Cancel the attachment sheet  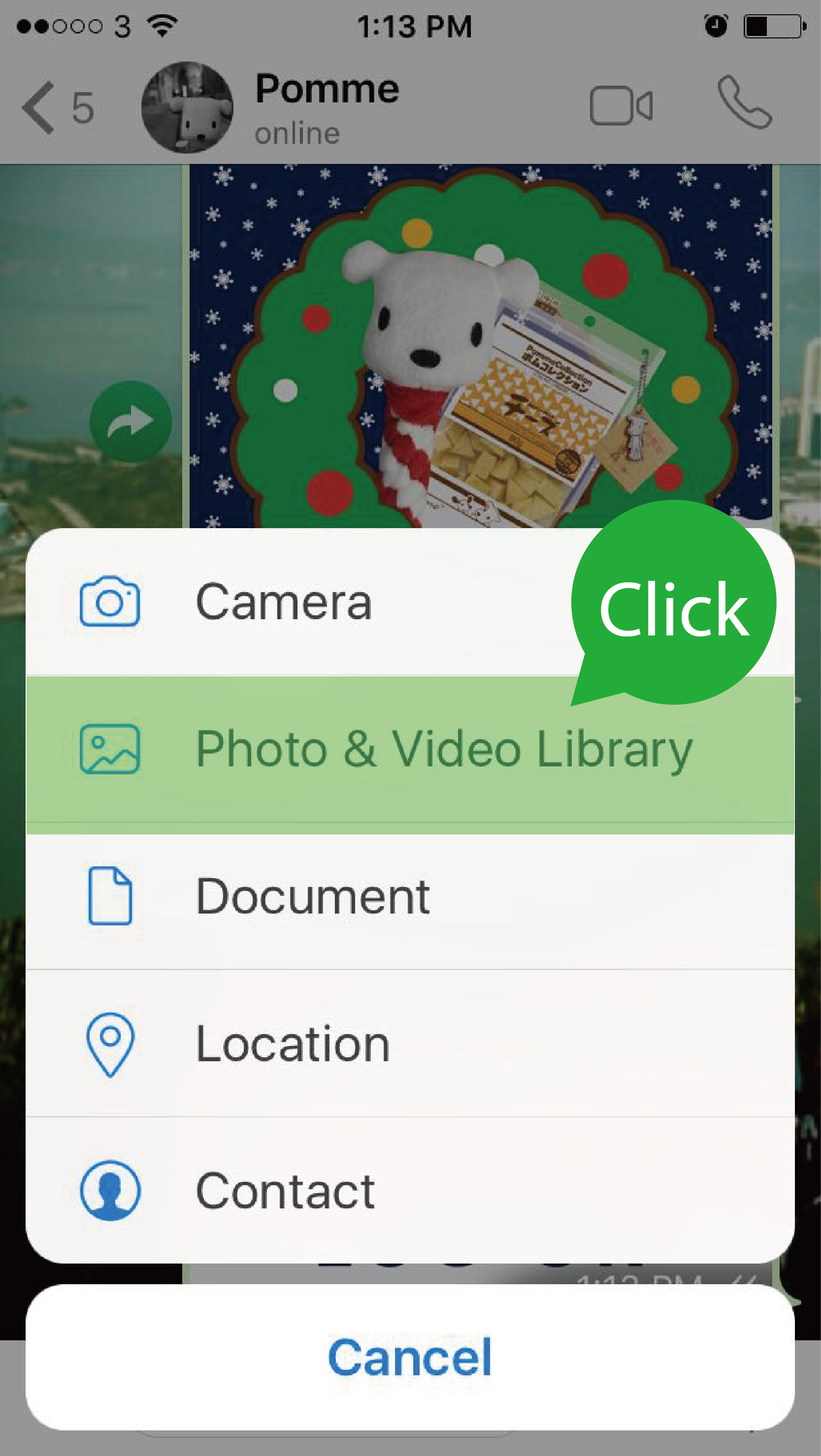[410, 1358]
